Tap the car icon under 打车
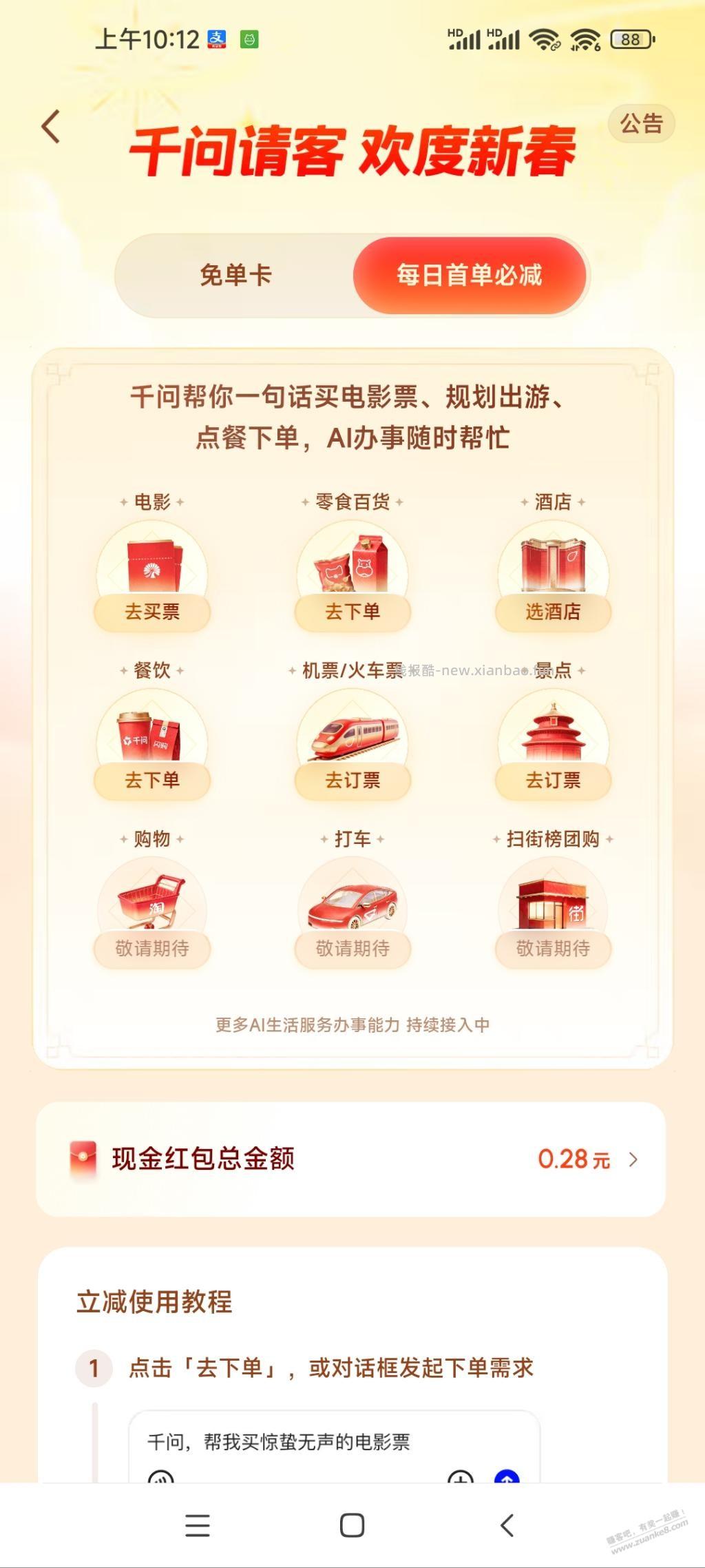Viewport: 705px width, 1568px height. tap(352, 906)
